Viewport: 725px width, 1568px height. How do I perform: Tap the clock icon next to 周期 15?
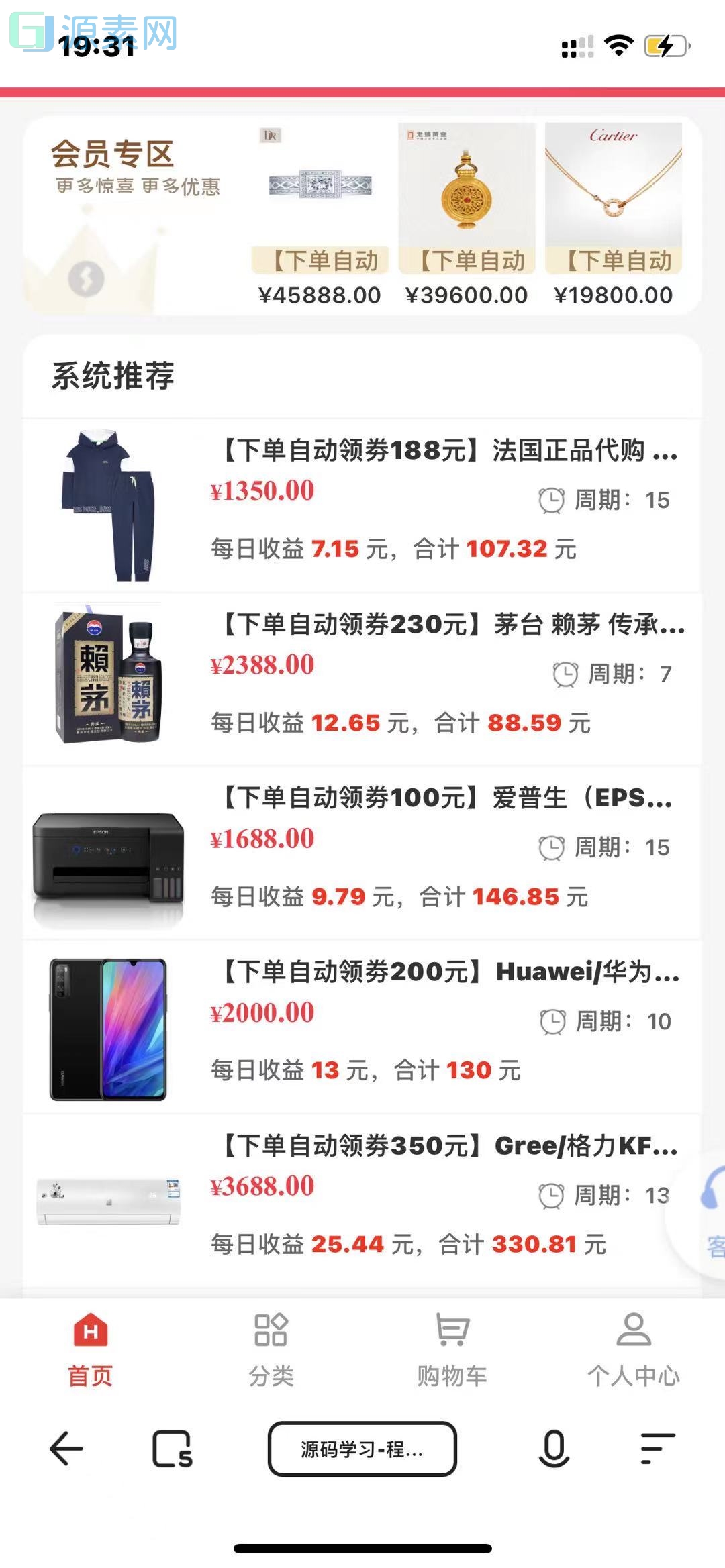click(552, 499)
